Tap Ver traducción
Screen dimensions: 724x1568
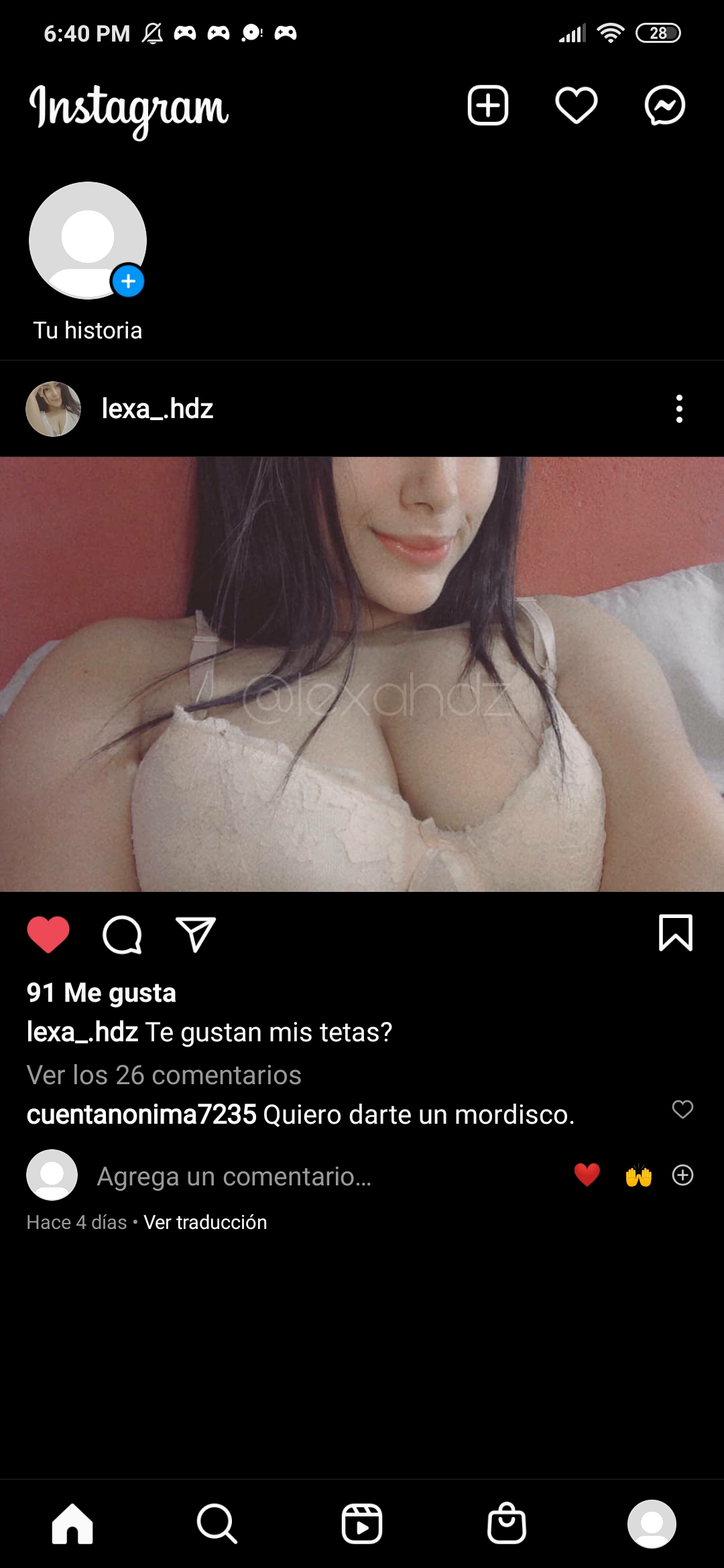click(x=205, y=1222)
